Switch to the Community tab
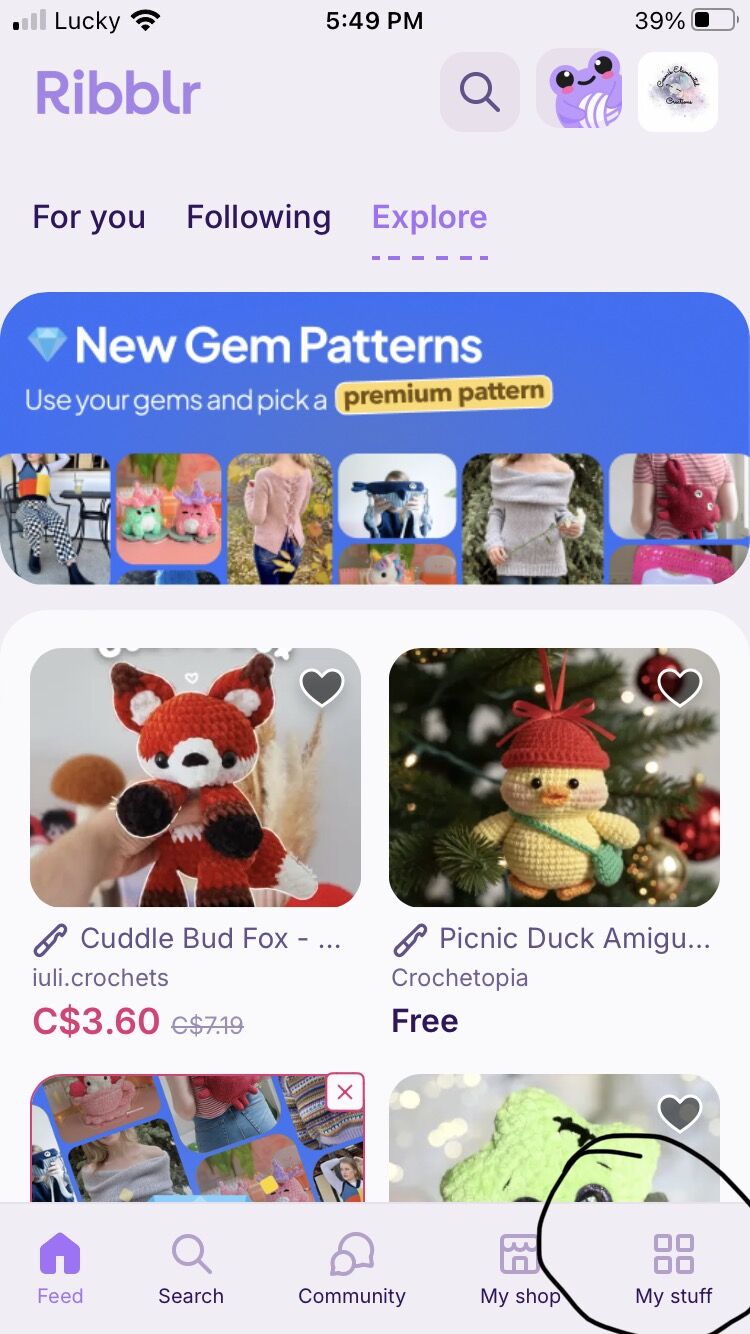 [x=352, y=1268]
